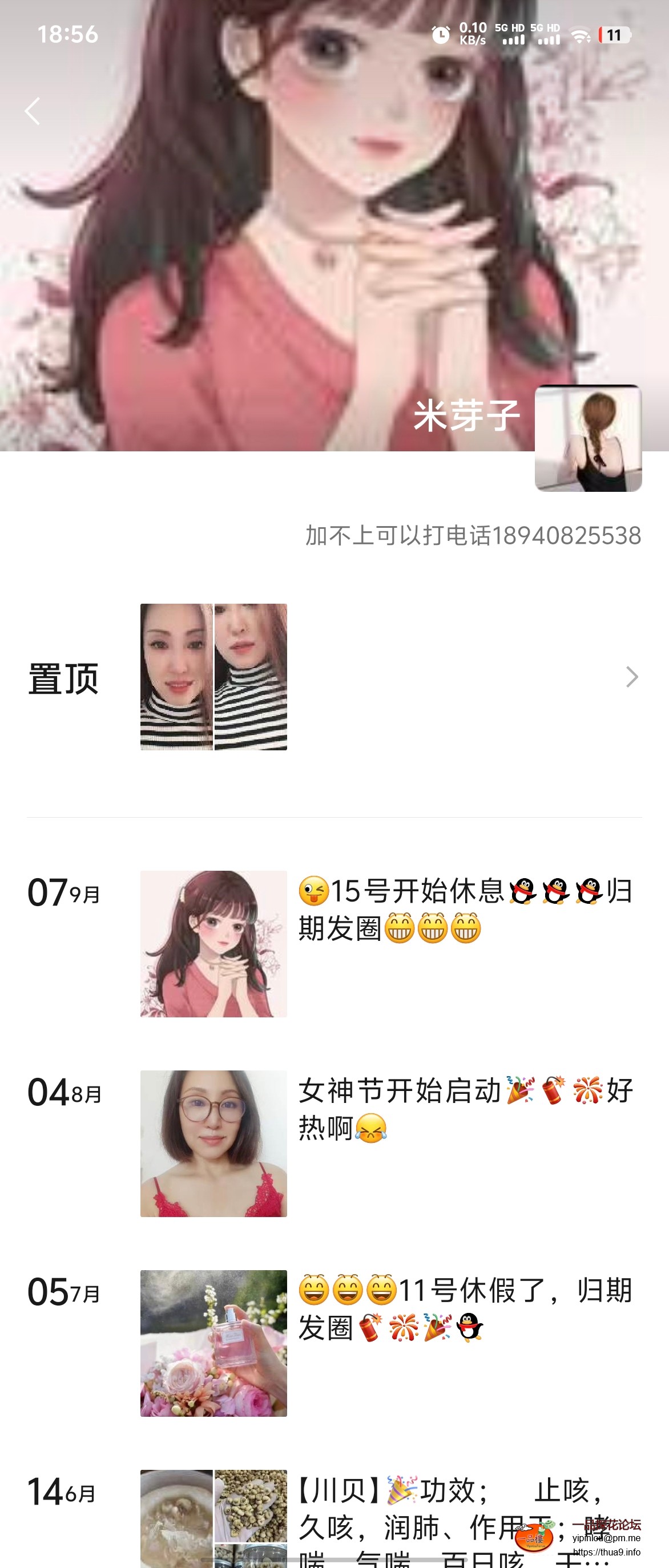Go back using the top-left arrow

(x=33, y=111)
